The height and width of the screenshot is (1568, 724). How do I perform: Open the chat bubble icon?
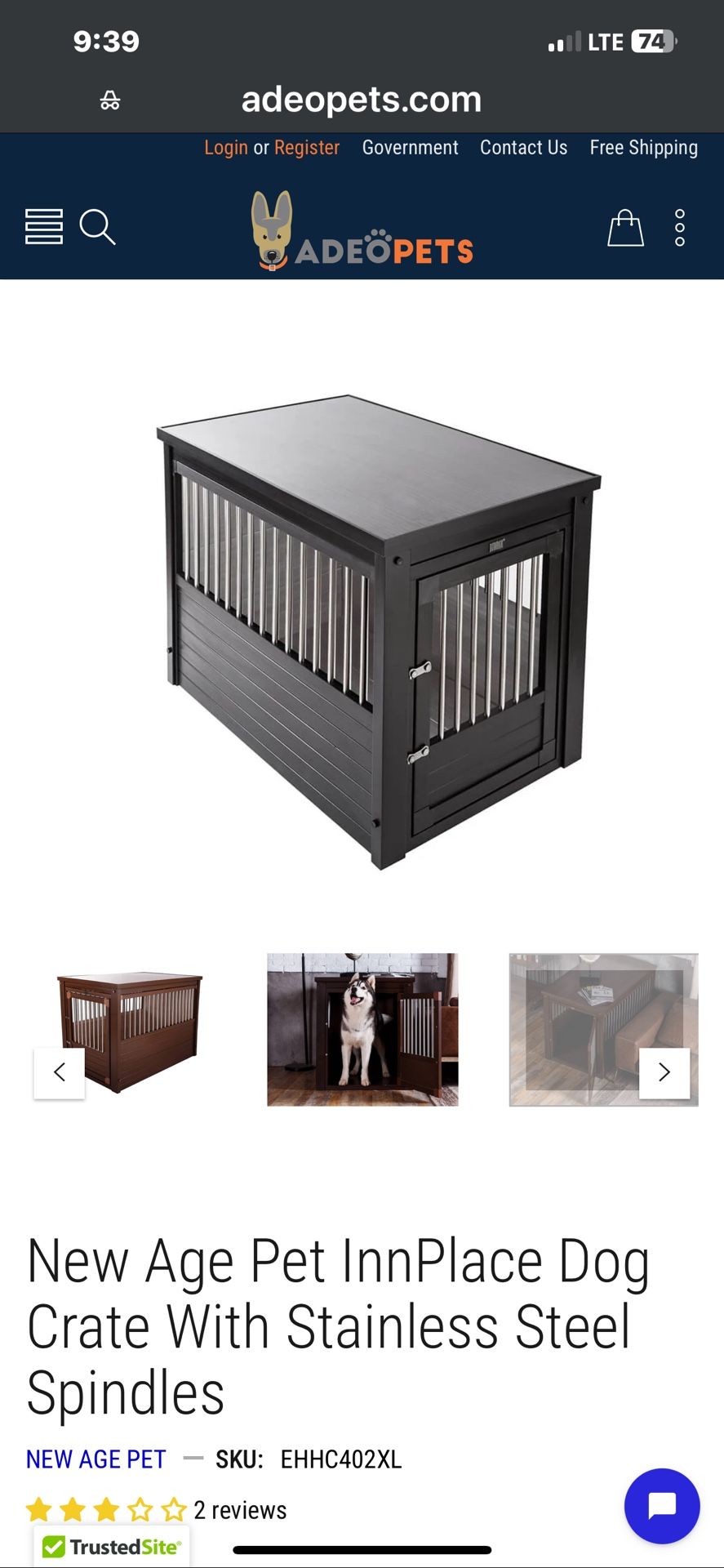[x=661, y=1507]
